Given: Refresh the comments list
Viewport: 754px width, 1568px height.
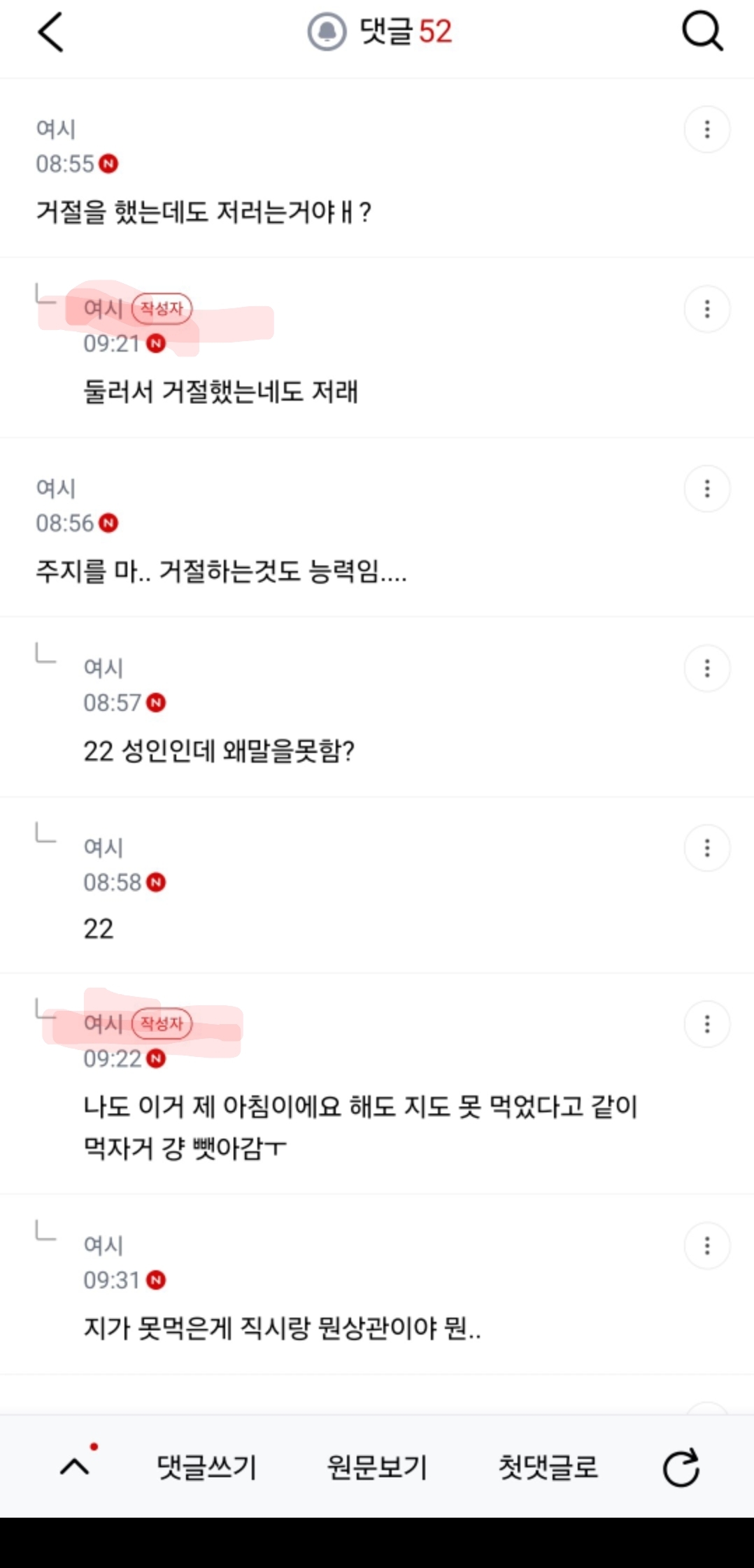Looking at the screenshot, I should (x=681, y=1467).
